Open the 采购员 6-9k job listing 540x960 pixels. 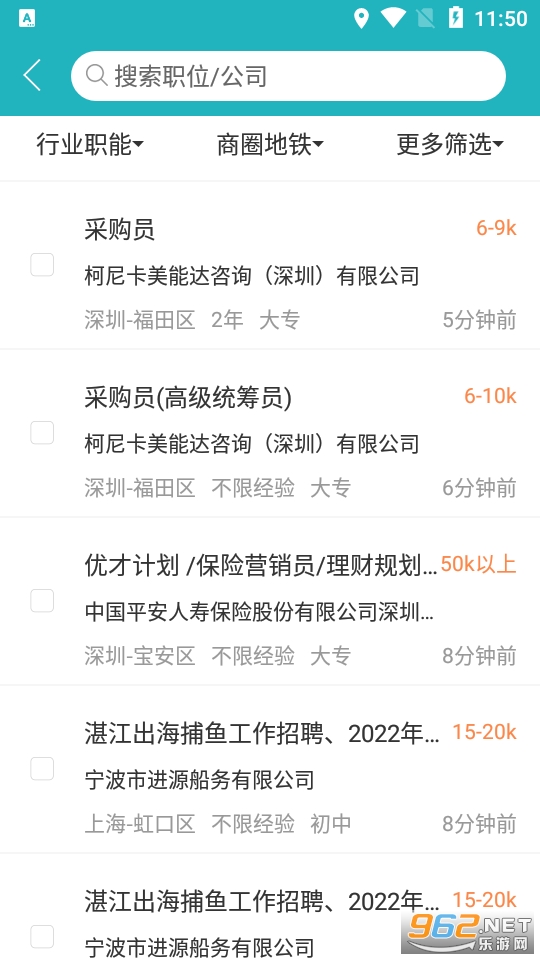tap(270, 265)
